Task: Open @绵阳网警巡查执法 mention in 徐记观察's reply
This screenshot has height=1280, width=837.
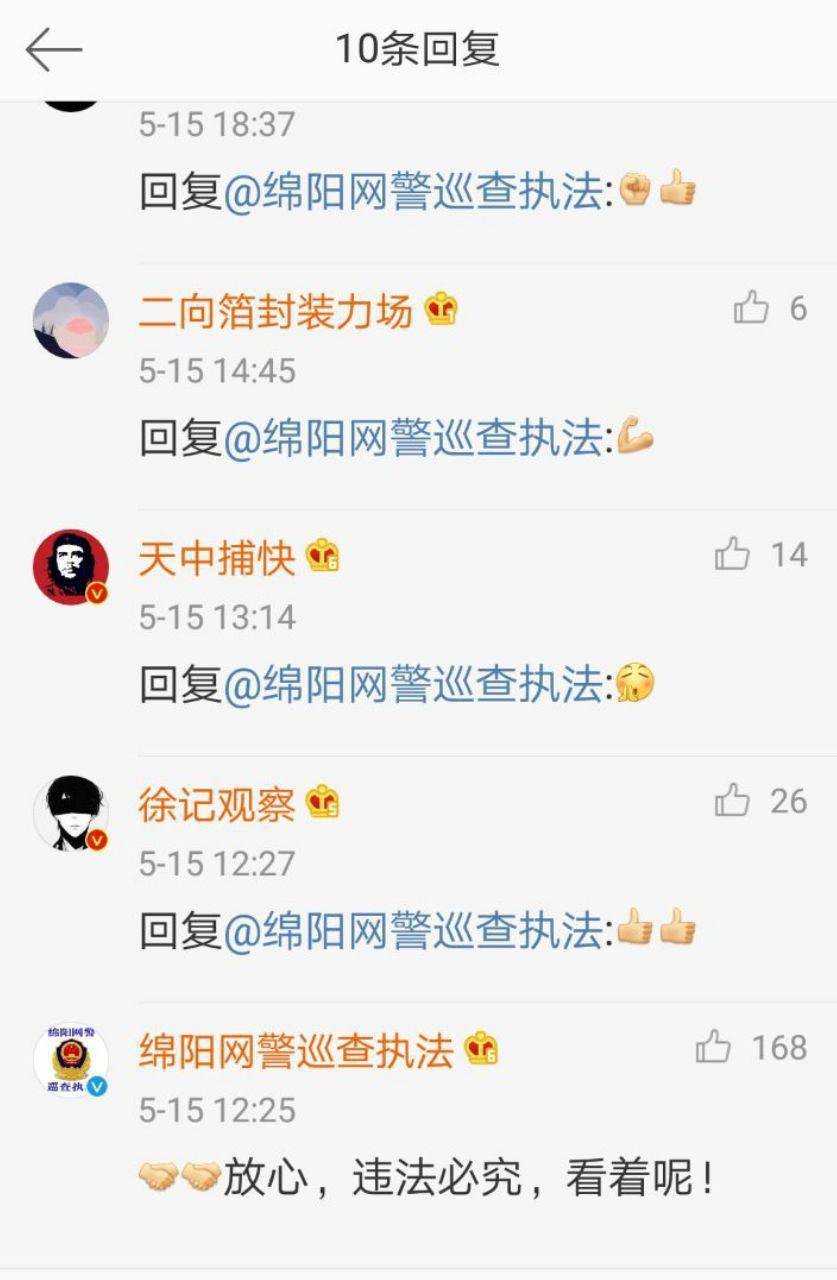Action: point(413,931)
